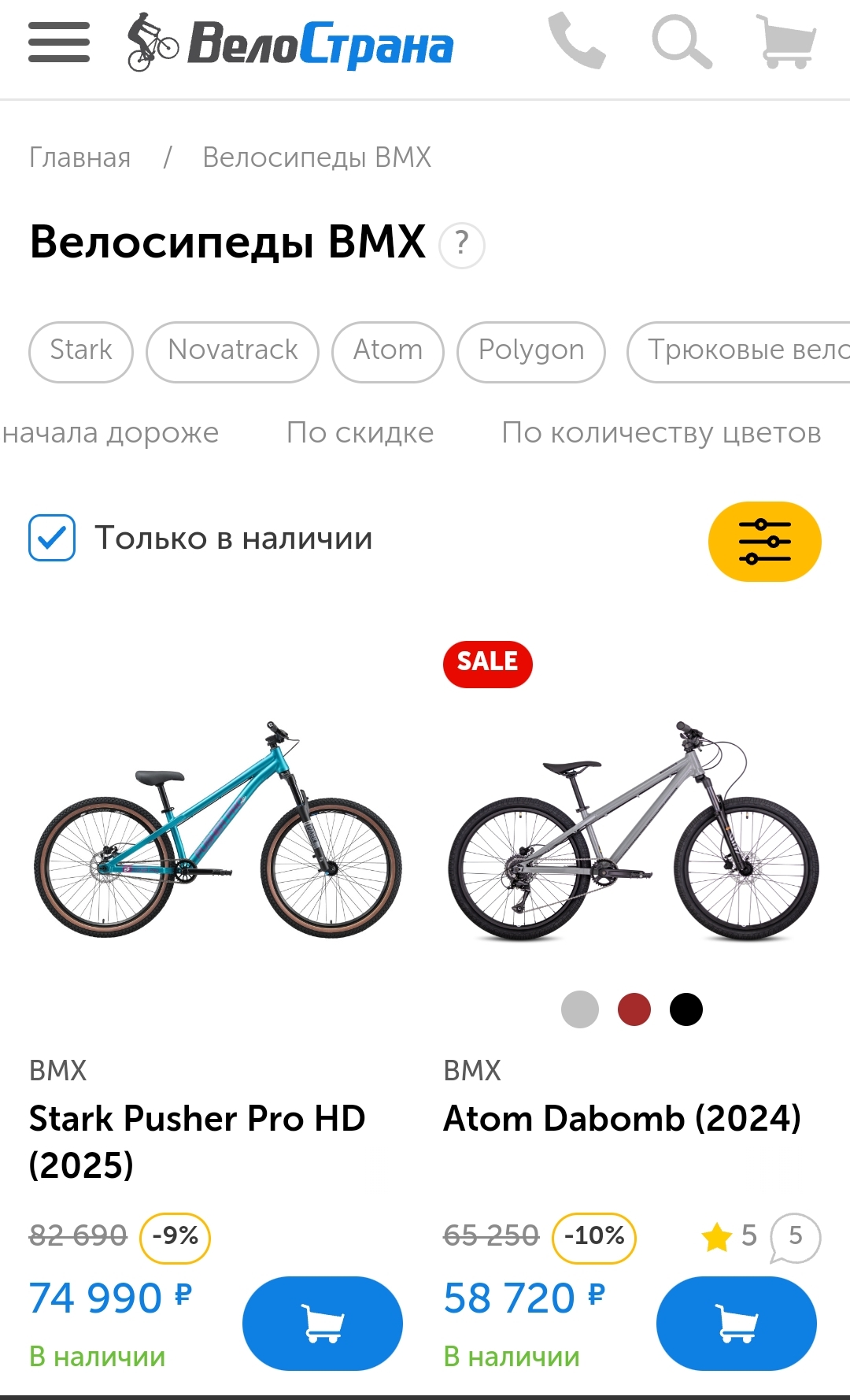Image resolution: width=850 pixels, height=1400 pixels.
Task: Open the yellow filters button
Action: [x=764, y=542]
